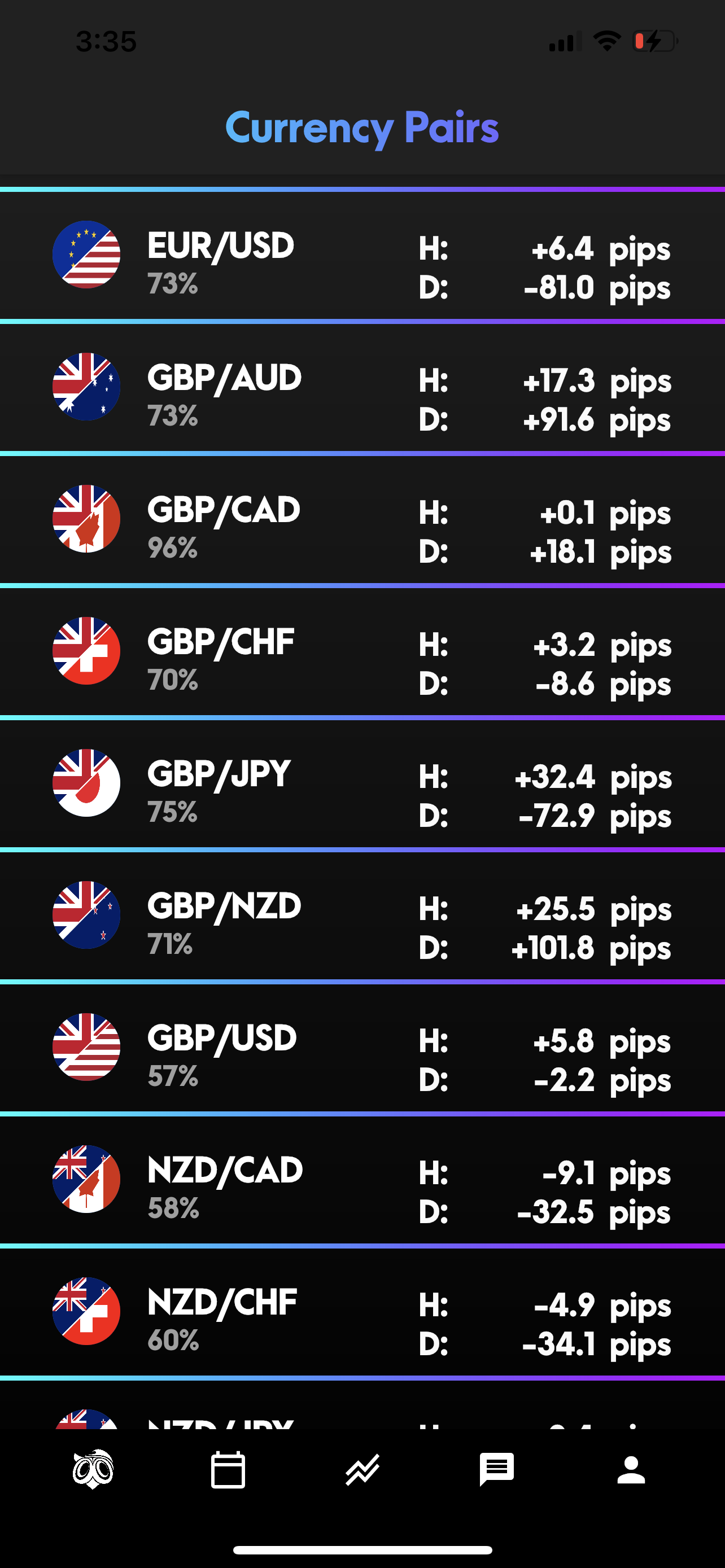Switch to the calendar tab

click(x=228, y=1470)
